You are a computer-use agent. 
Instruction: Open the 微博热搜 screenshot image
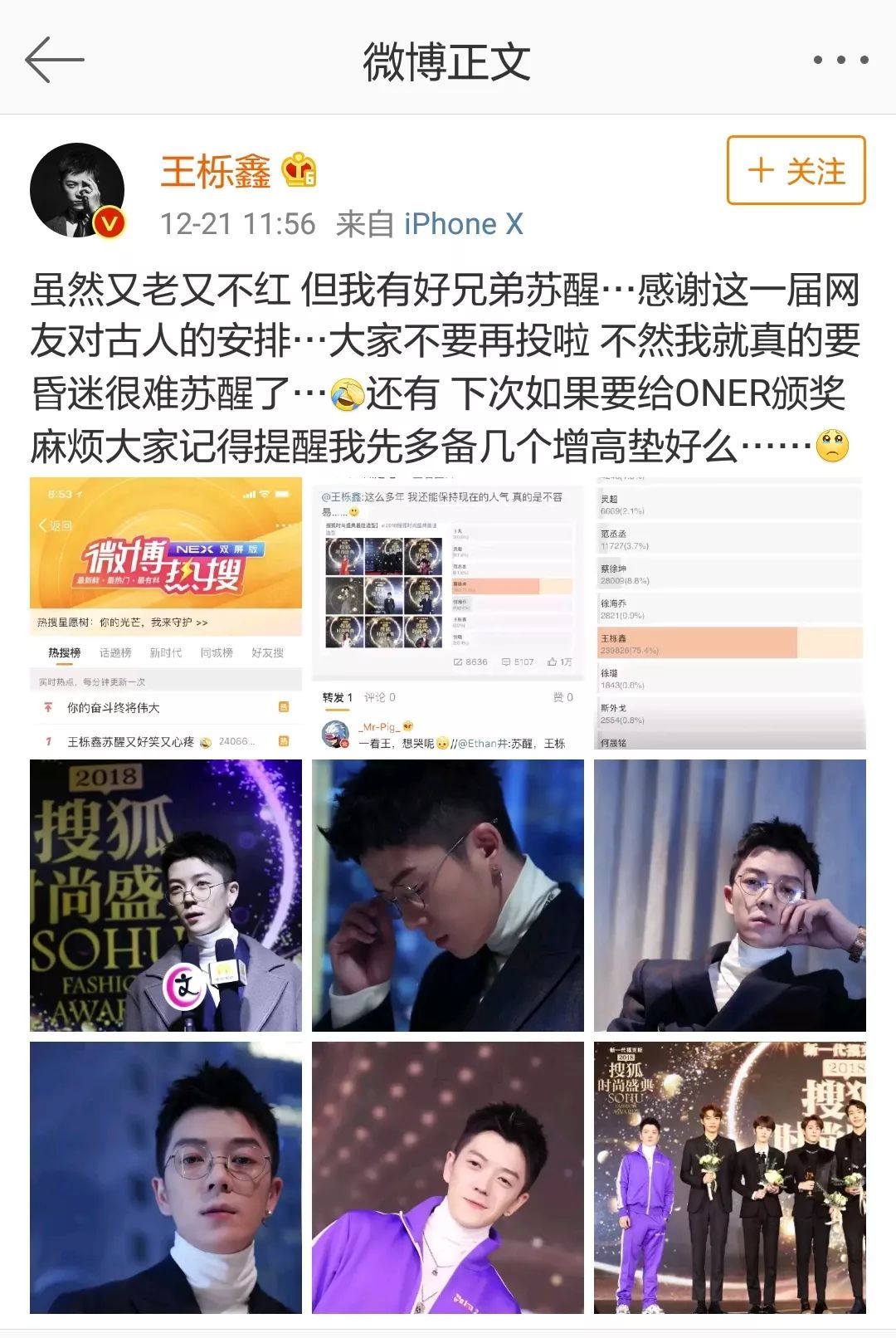point(166,613)
